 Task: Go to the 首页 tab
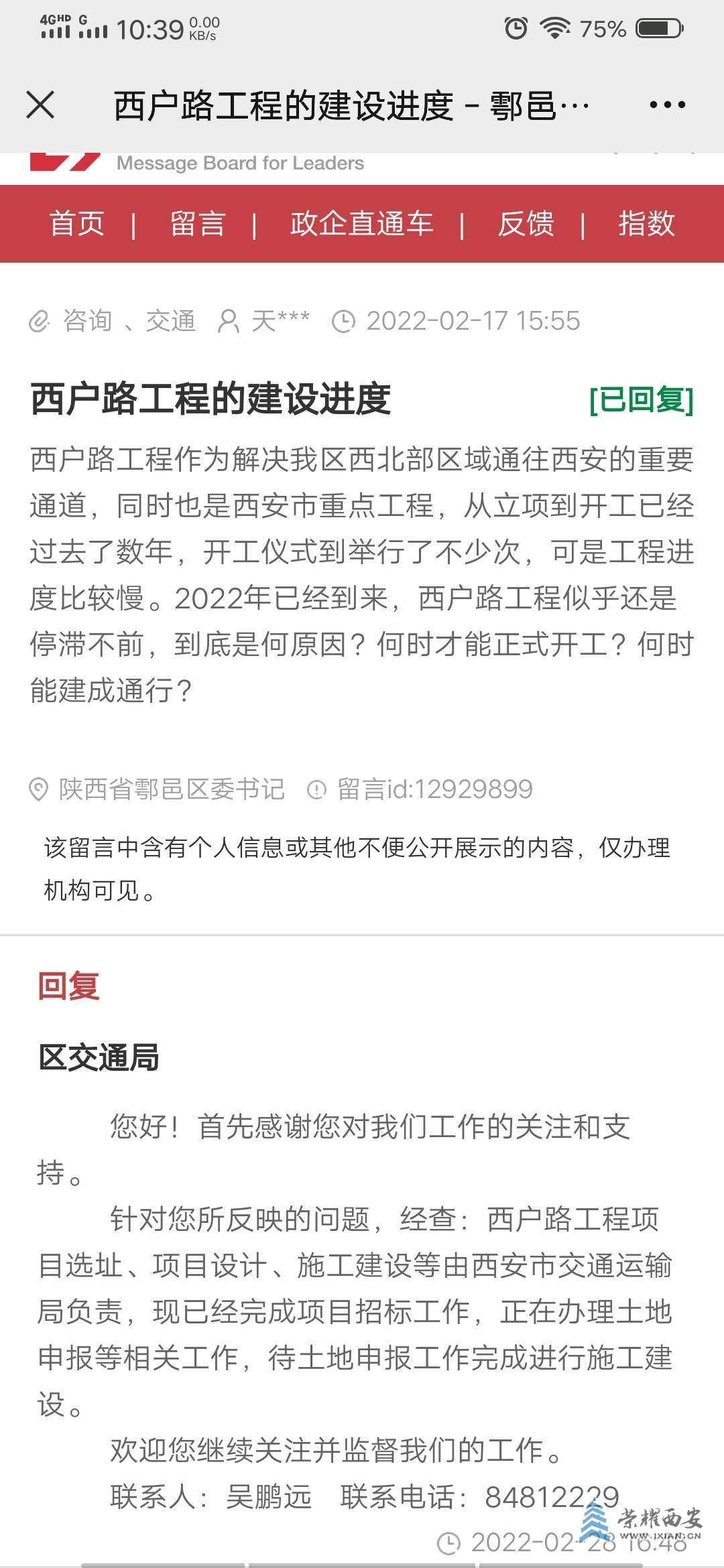point(77,224)
